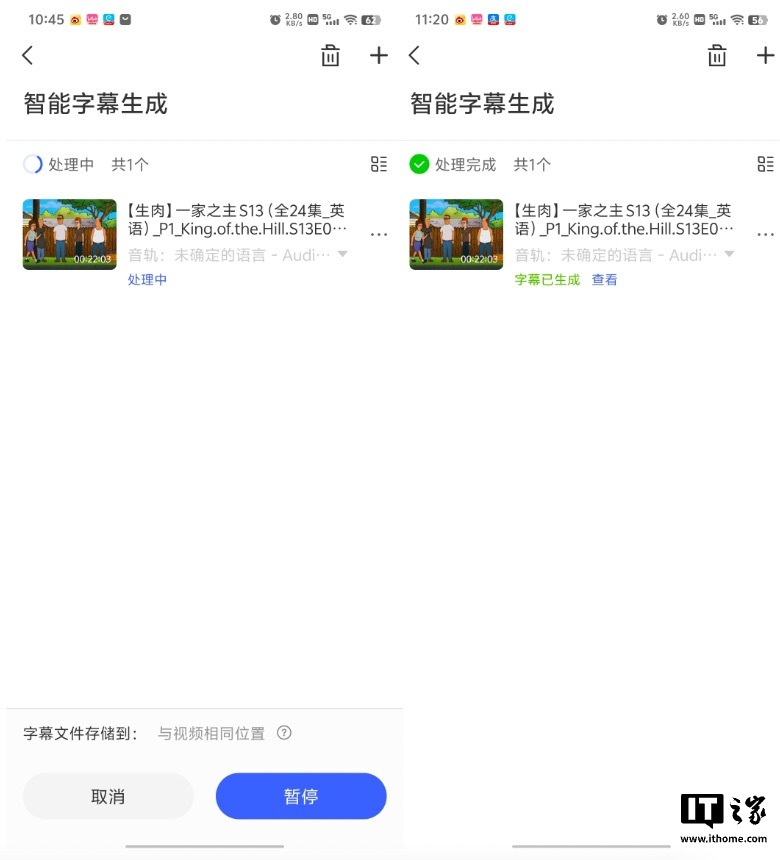This screenshot has height=860, width=780.
Task: Open the 查看 link beside 字幕已生成
Action: pos(604,280)
